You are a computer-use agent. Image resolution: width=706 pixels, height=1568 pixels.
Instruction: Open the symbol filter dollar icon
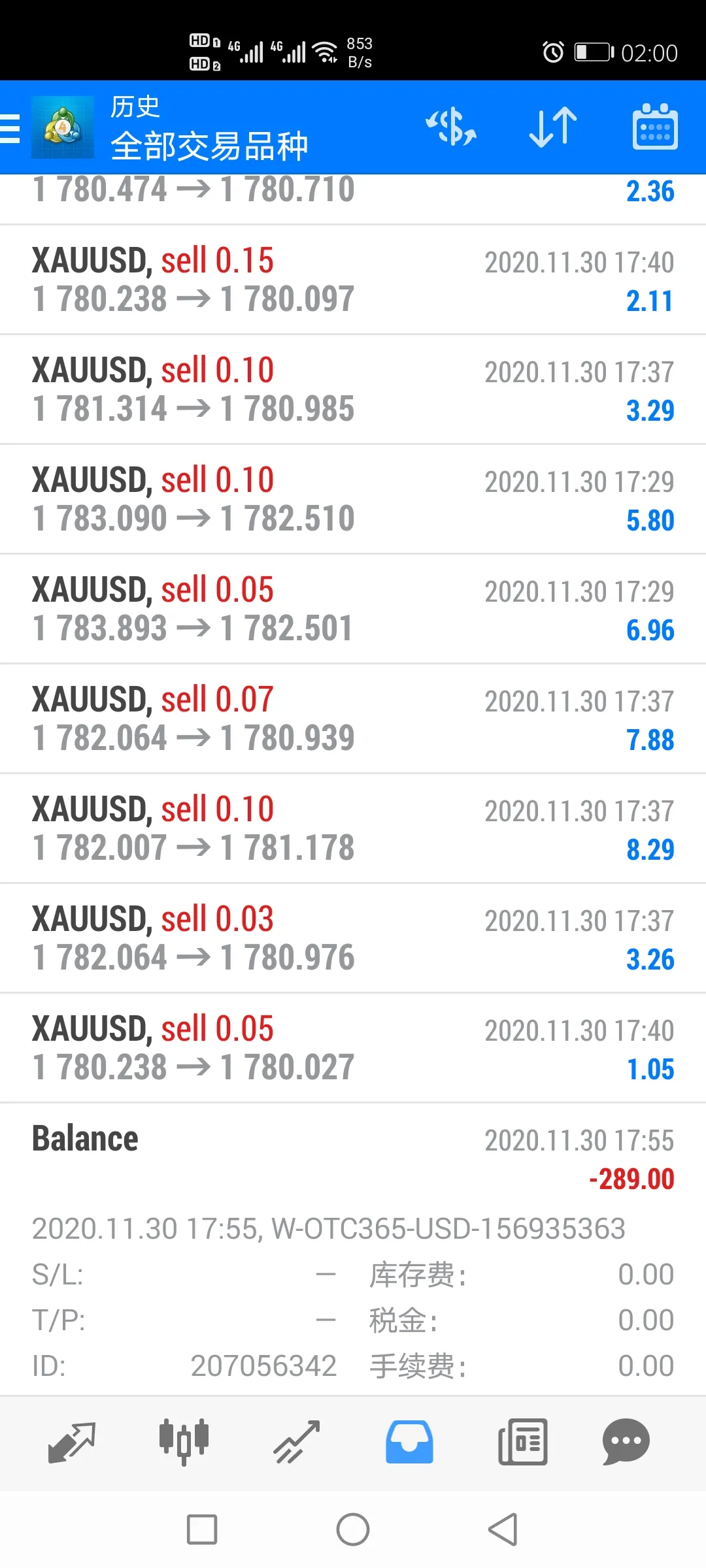(x=451, y=127)
